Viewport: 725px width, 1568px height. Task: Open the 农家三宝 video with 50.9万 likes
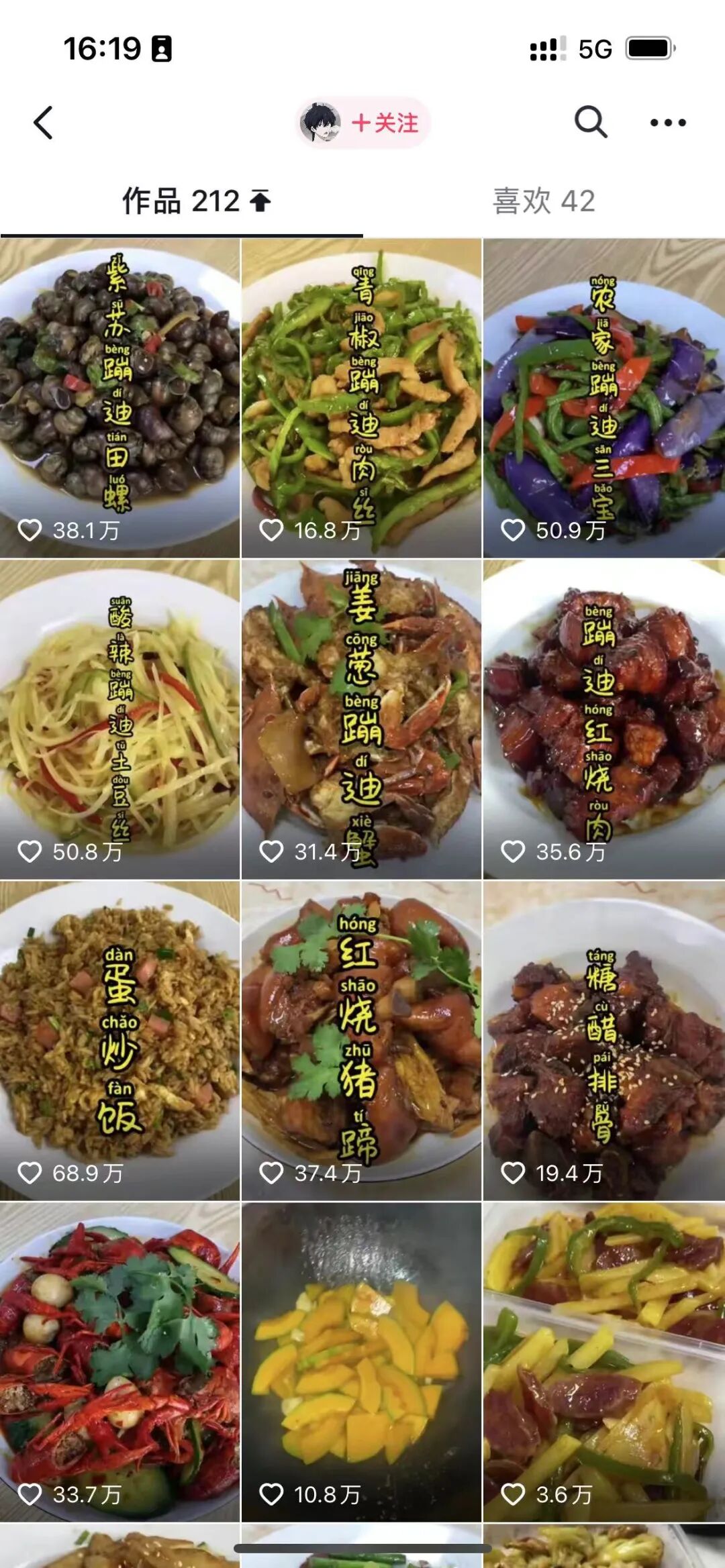pyautogui.click(x=604, y=399)
